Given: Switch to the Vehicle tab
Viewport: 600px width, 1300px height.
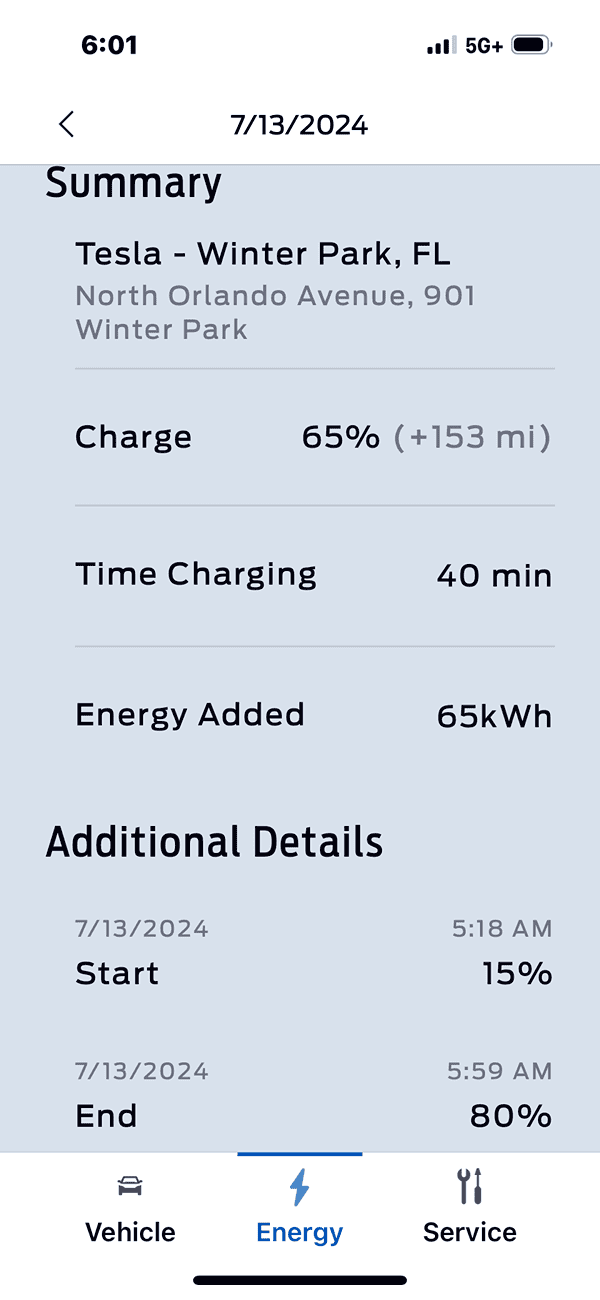Looking at the screenshot, I should (x=130, y=1208).
